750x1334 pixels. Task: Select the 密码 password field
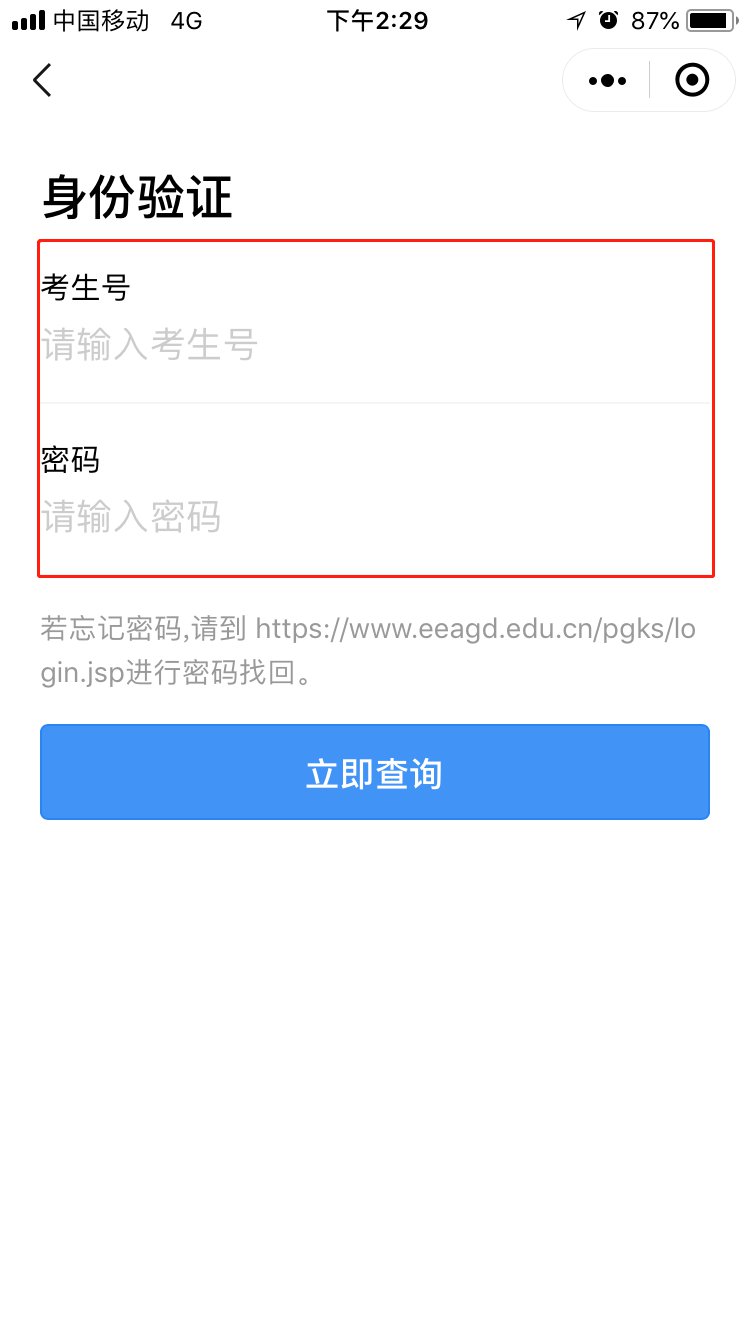pos(375,518)
